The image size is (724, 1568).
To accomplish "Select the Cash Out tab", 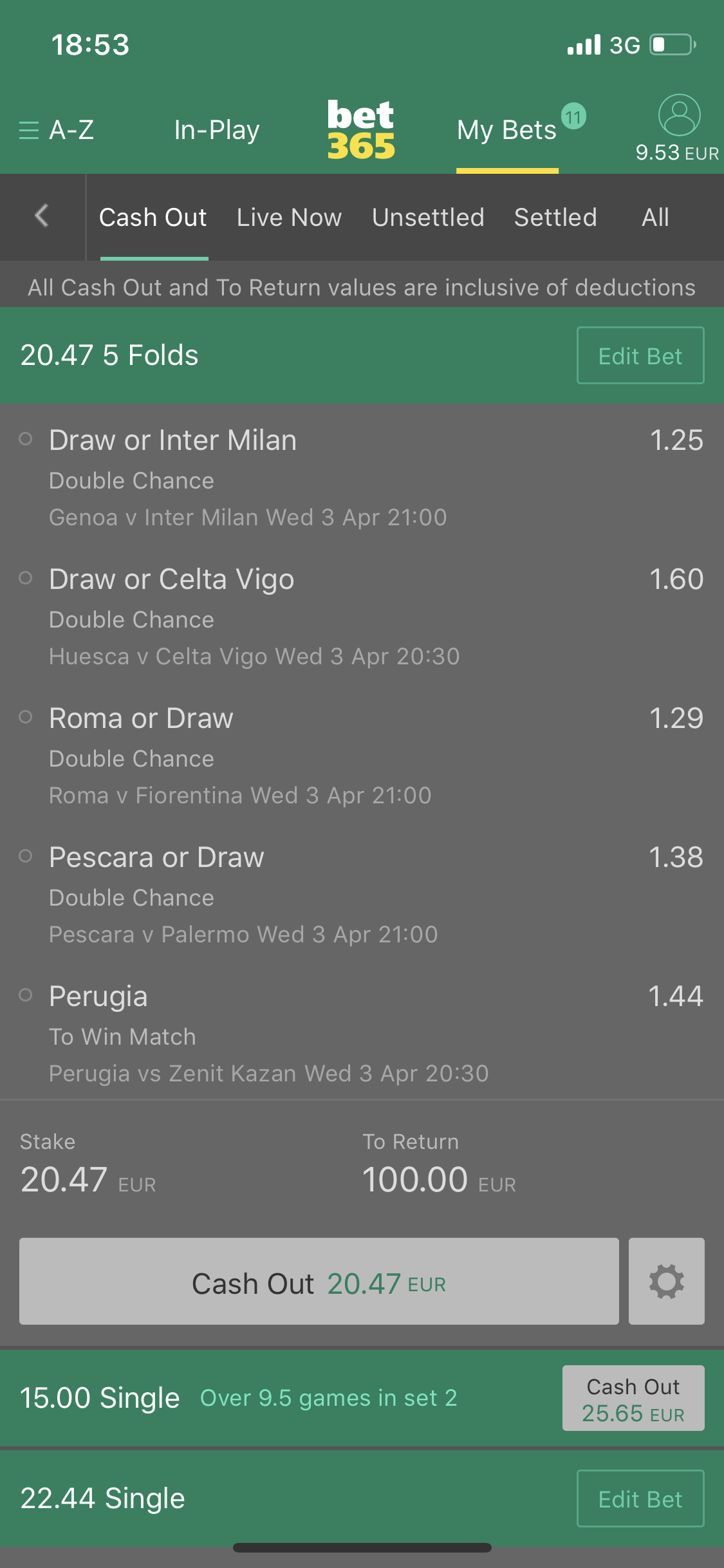I will click(x=153, y=218).
